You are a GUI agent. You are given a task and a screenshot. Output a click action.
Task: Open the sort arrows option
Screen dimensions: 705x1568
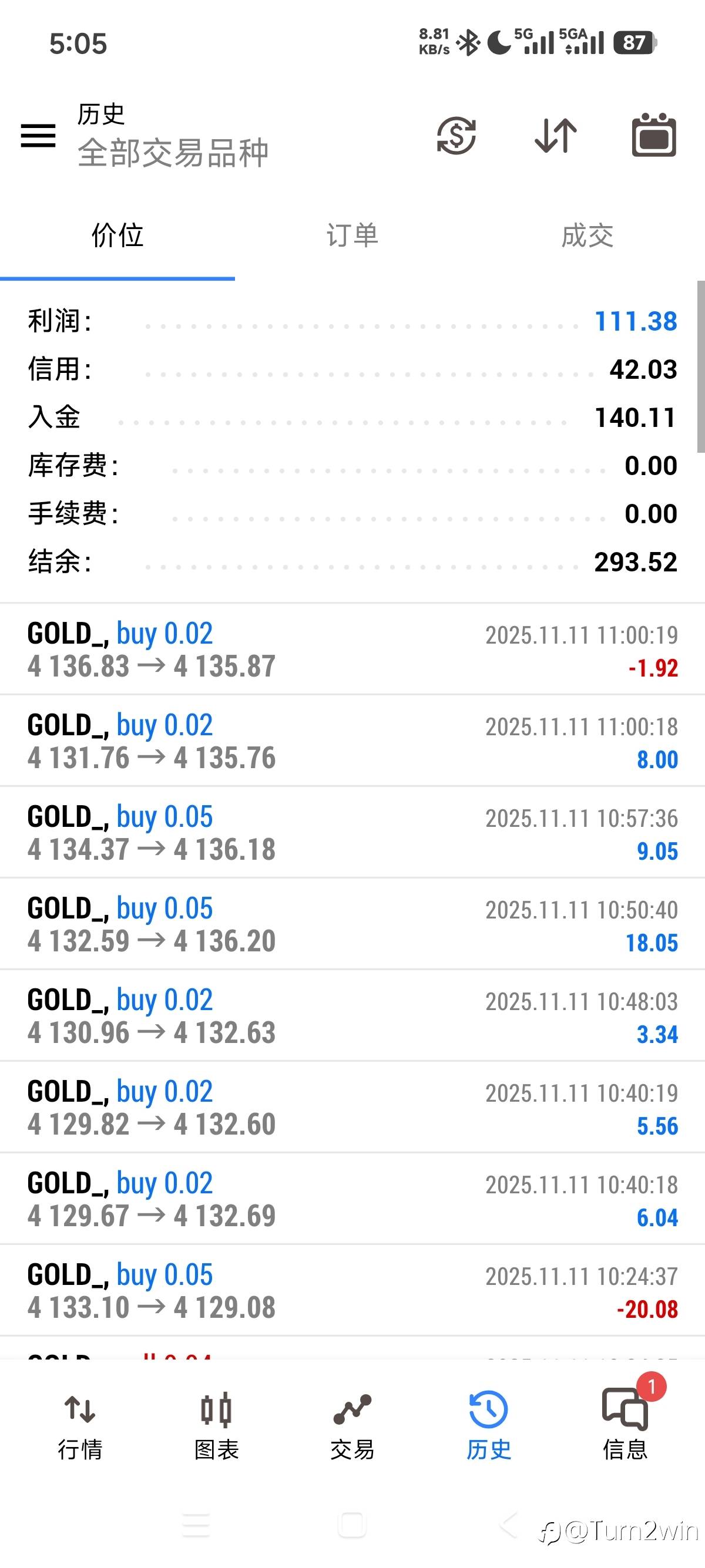555,135
